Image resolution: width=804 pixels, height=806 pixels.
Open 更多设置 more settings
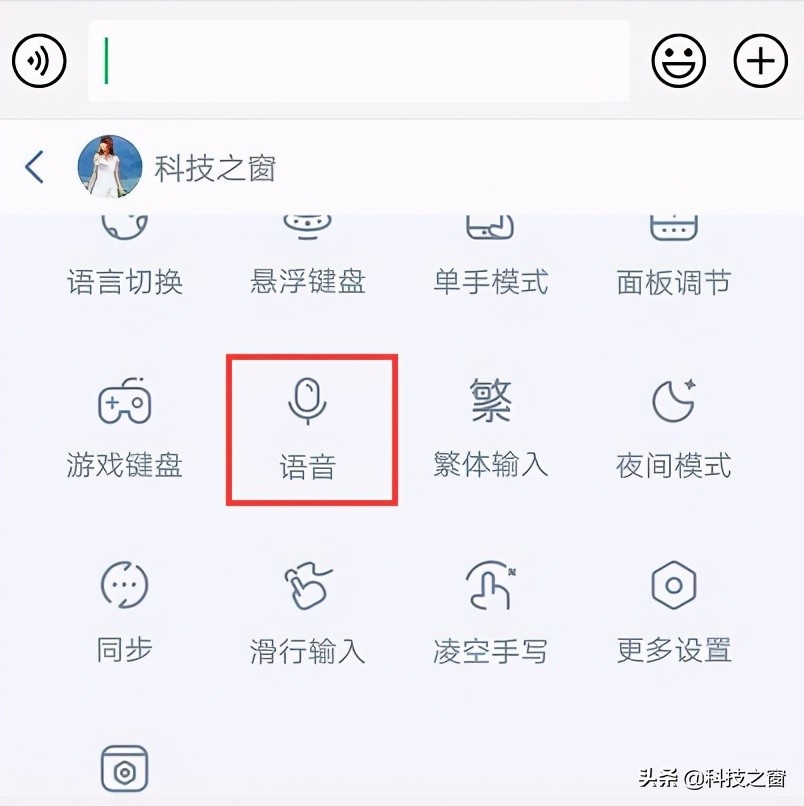[673, 612]
